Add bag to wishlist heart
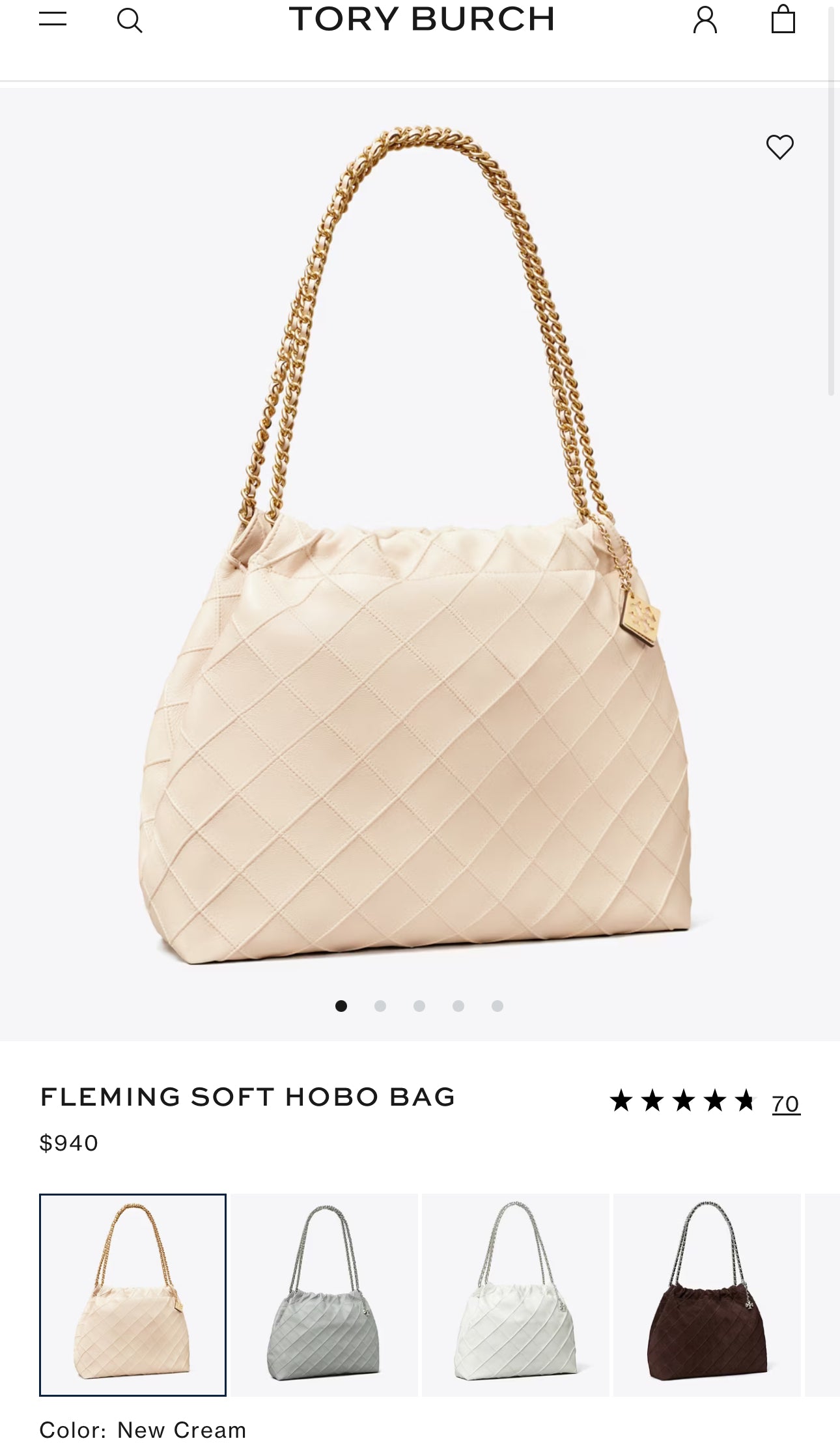The width and height of the screenshot is (840, 1456). click(779, 147)
